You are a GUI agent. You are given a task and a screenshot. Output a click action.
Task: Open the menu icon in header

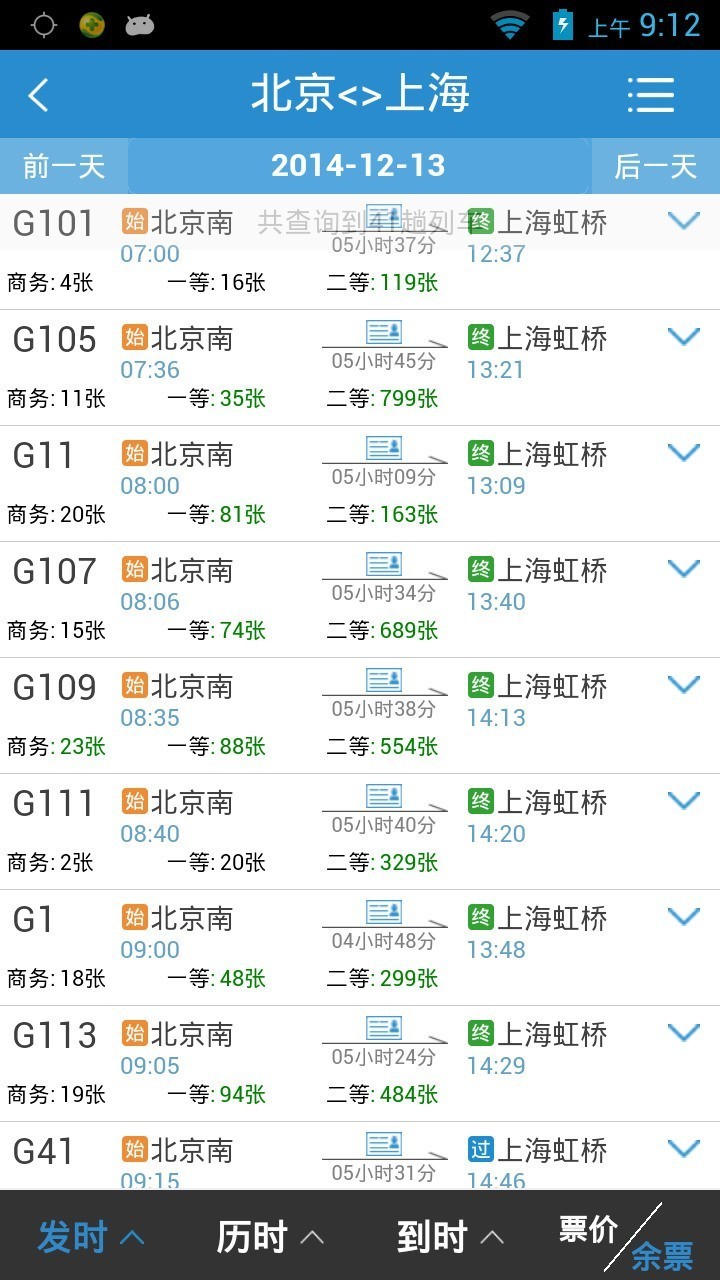coord(651,96)
